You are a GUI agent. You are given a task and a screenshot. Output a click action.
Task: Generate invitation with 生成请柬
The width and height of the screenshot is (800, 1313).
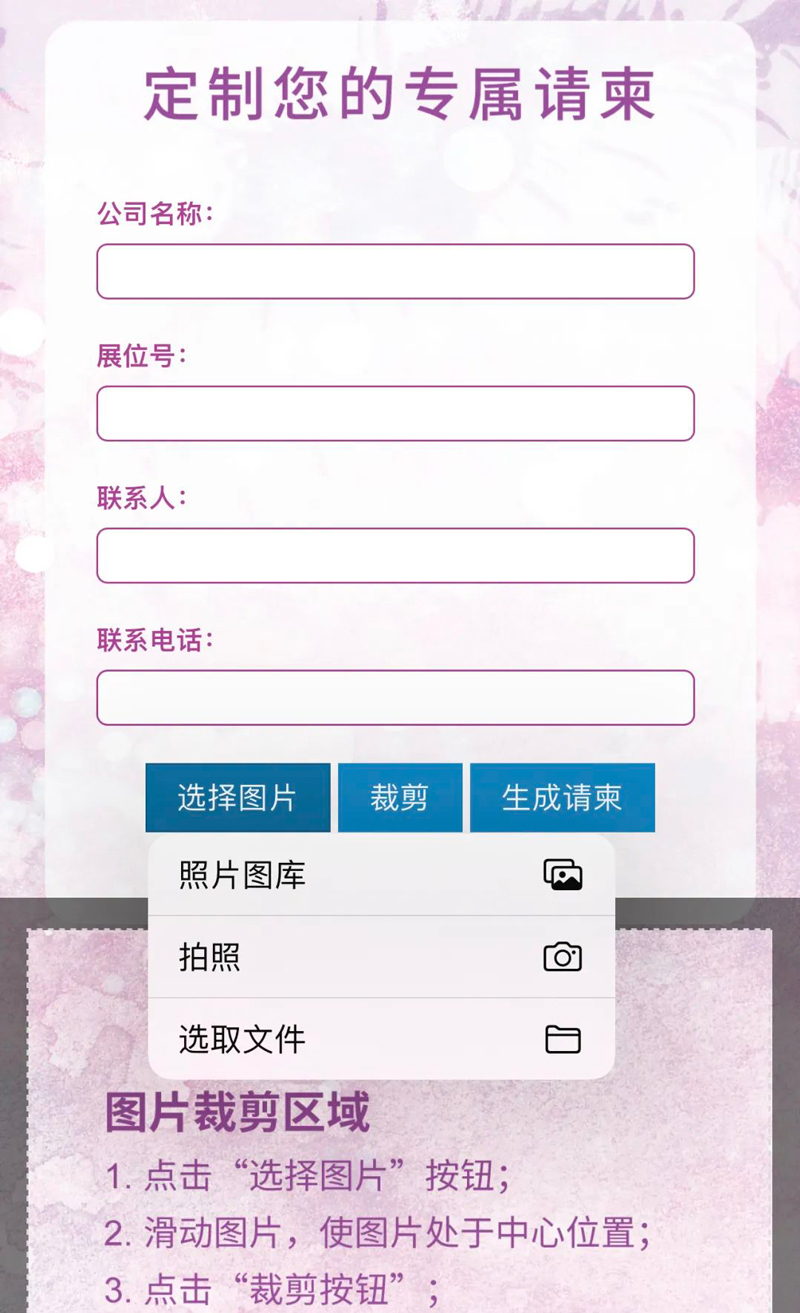coord(562,797)
